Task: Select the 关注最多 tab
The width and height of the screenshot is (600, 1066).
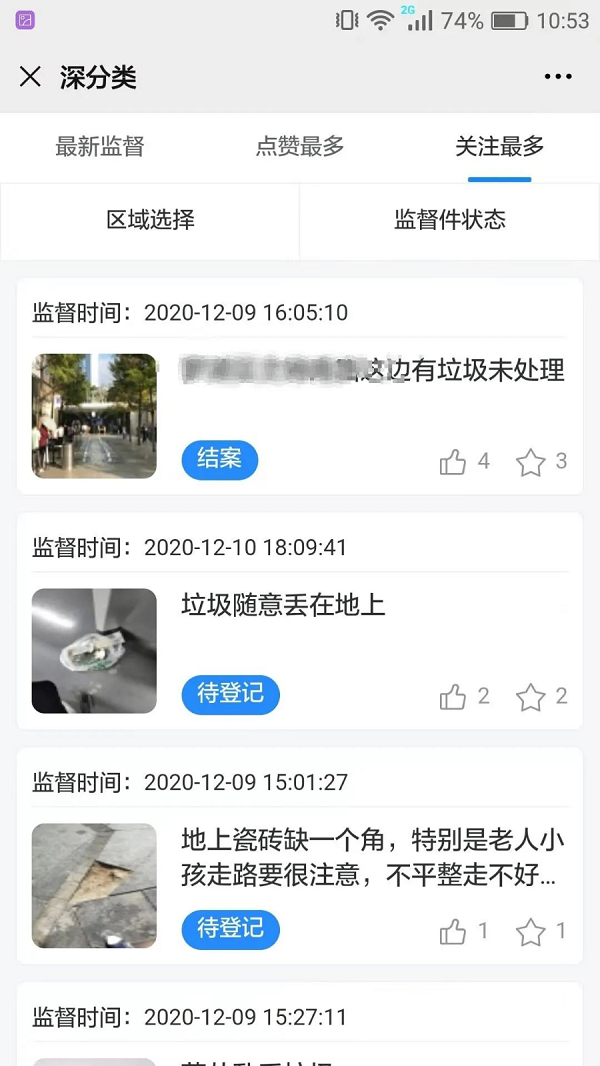Action: pos(499,147)
